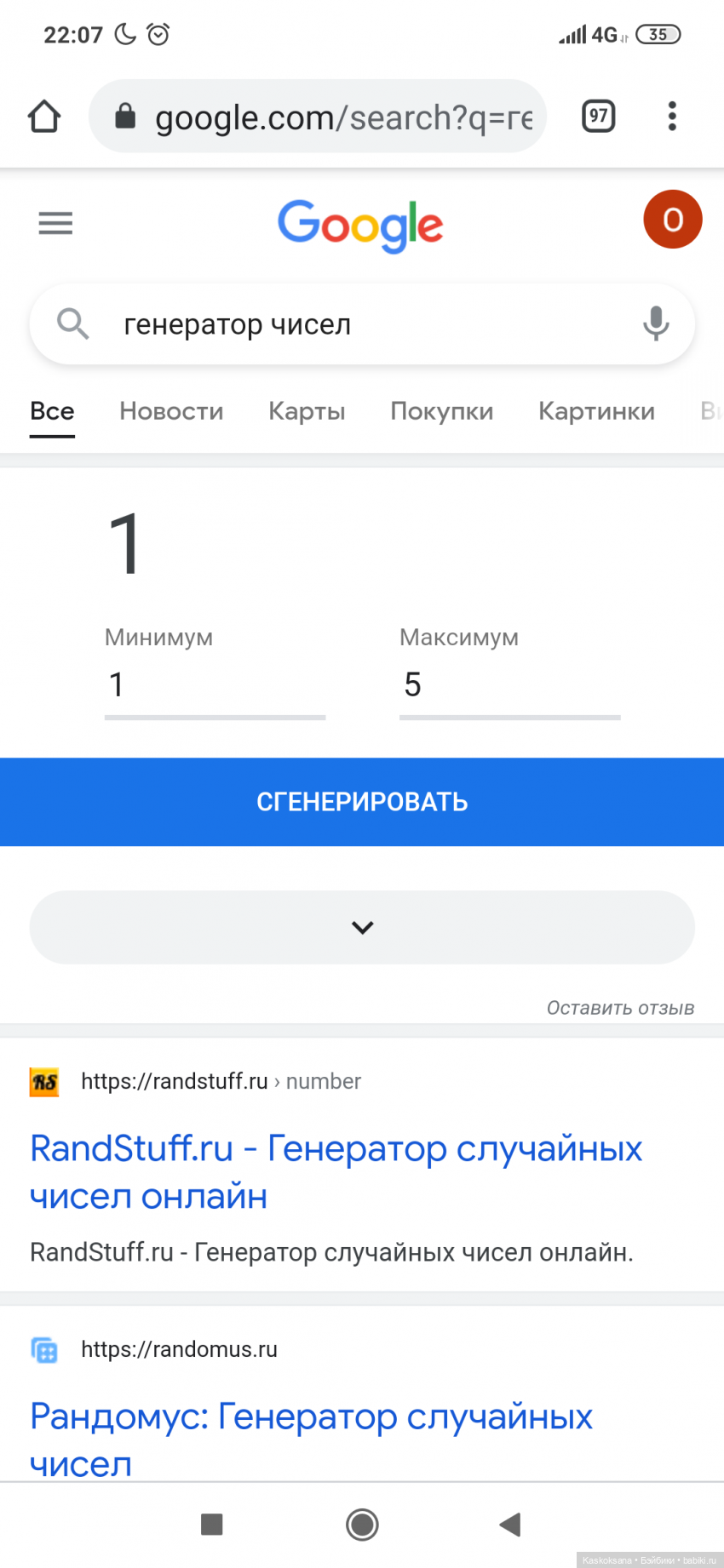Open the Оставить отзыв feedback link
The width and height of the screenshot is (724, 1568).
pyautogui.click(x=620, y=1008)
